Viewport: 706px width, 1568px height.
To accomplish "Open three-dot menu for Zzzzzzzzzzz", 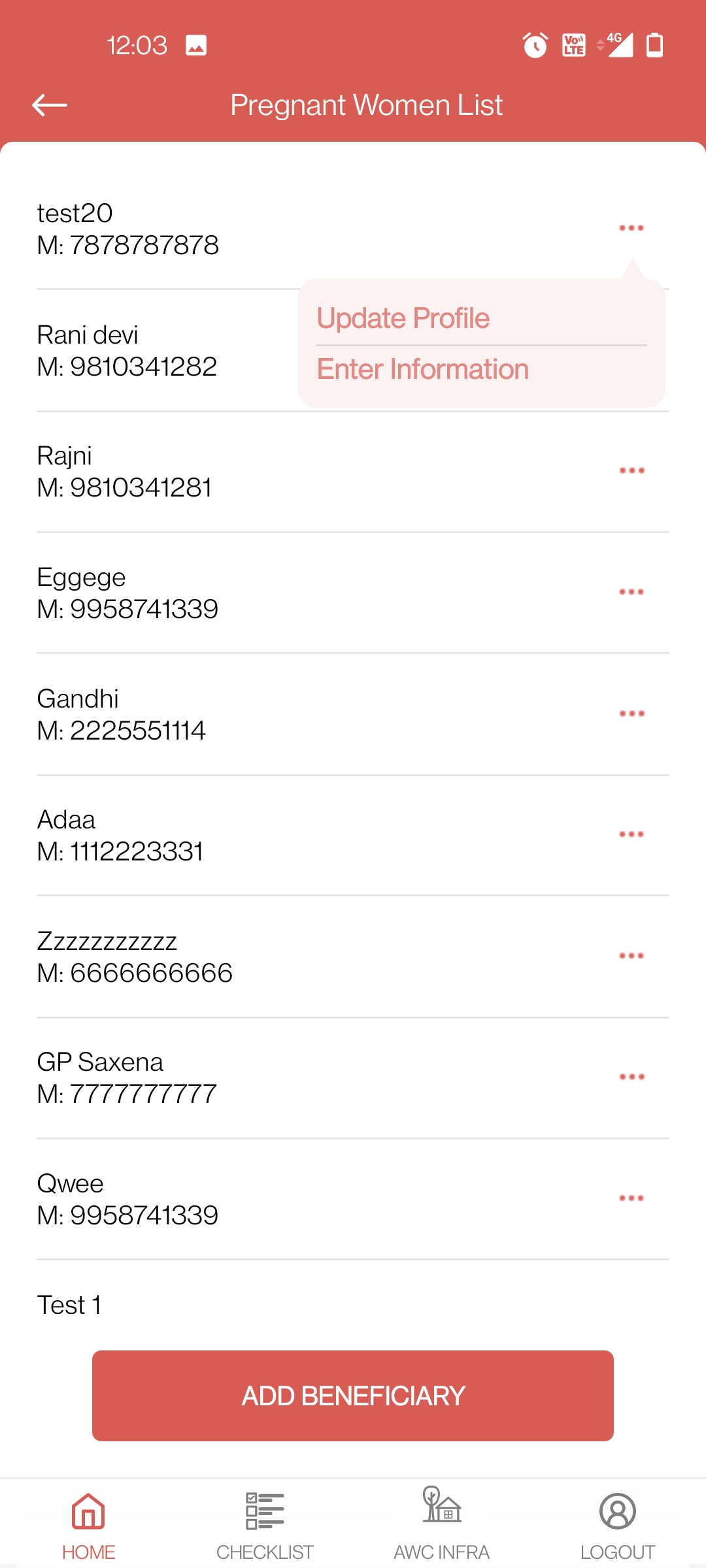I will coord(631,956).
